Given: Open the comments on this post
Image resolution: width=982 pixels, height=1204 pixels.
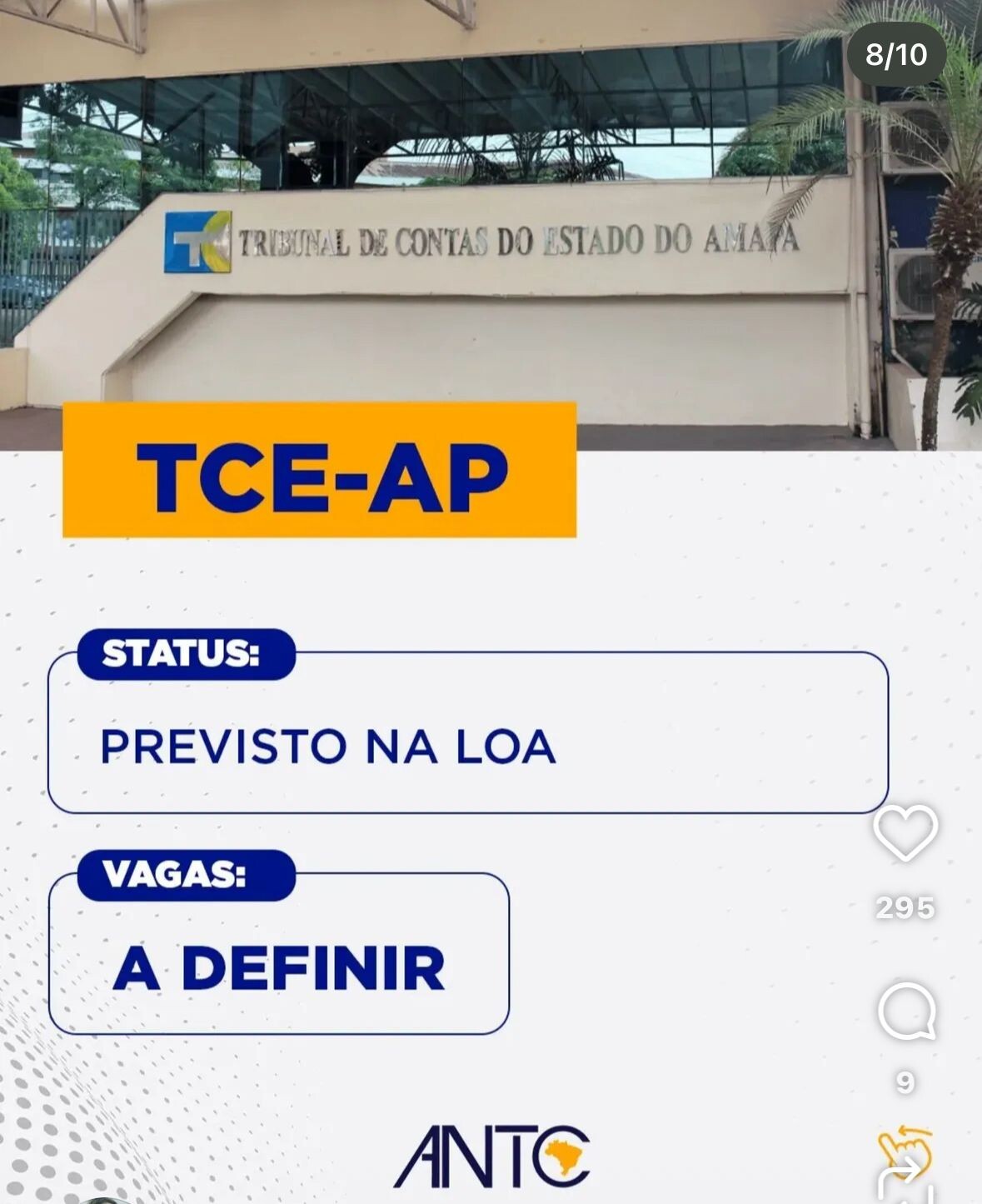Looking at the screenshot, I should pyautogui.click(x=906, y=1012).
